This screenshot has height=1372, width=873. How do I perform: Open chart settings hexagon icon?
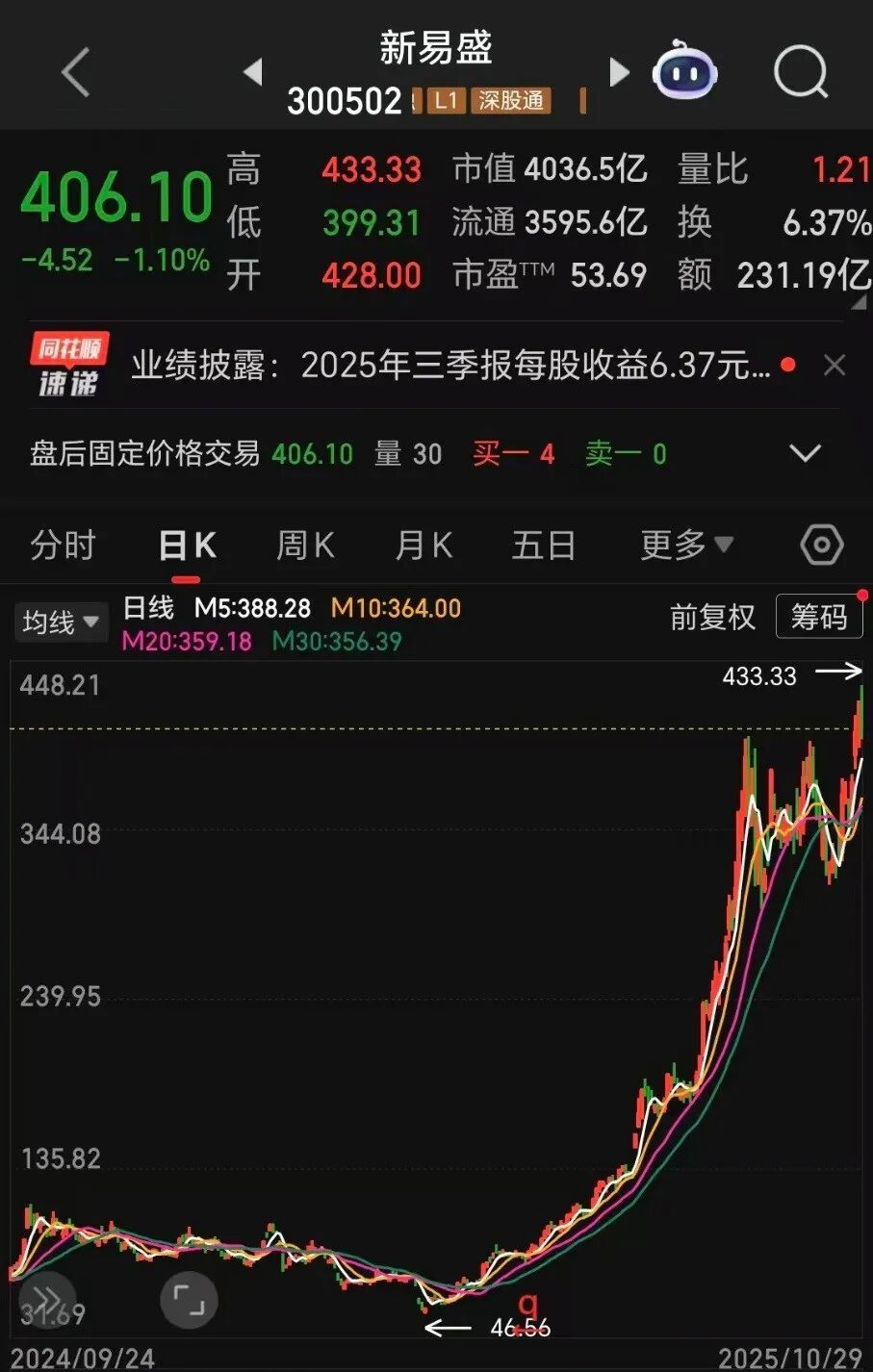821,546
